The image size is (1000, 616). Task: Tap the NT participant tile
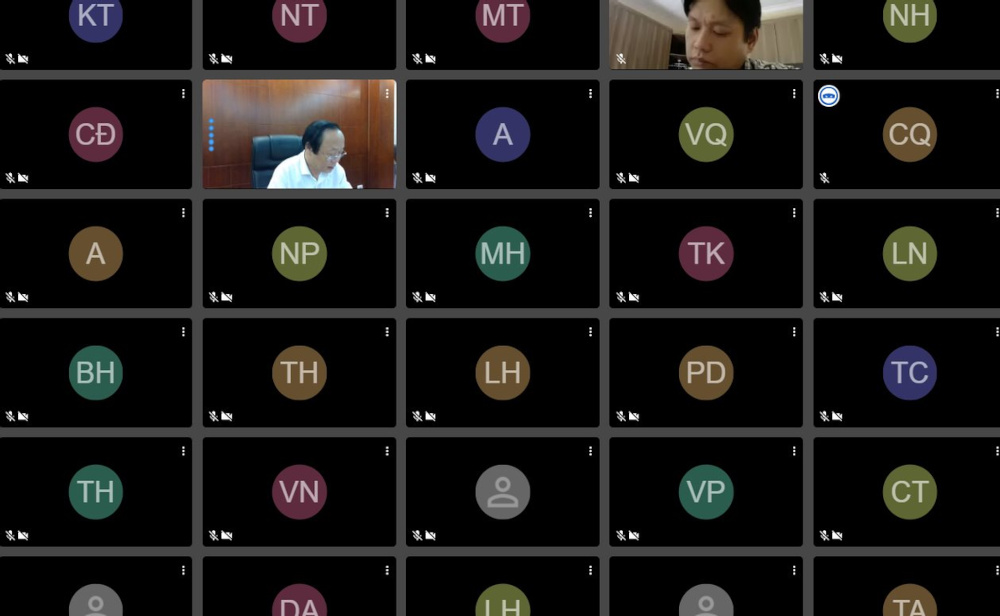tap(299, 25)
